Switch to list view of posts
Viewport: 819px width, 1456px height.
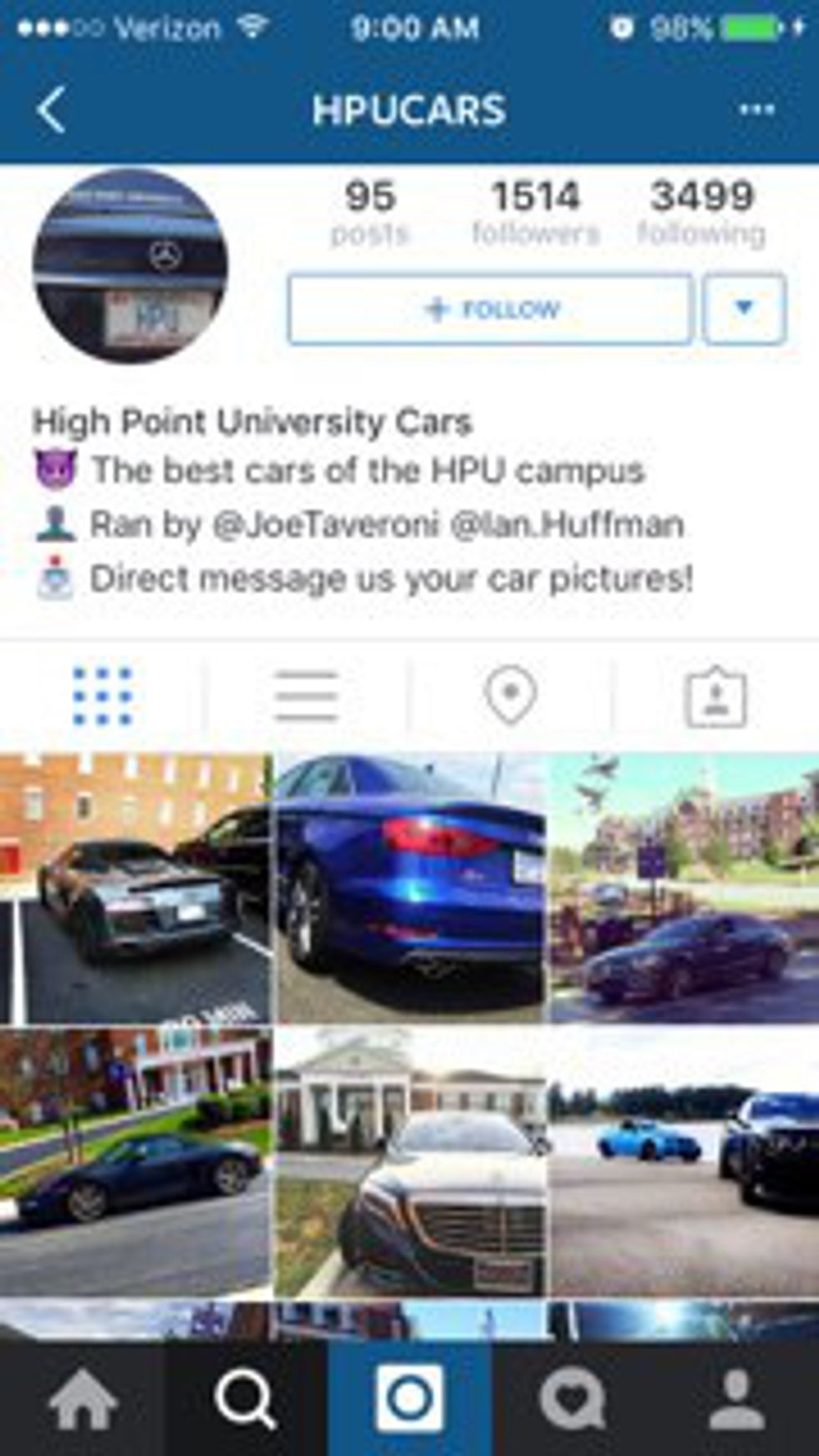click(x=306, y=695)
